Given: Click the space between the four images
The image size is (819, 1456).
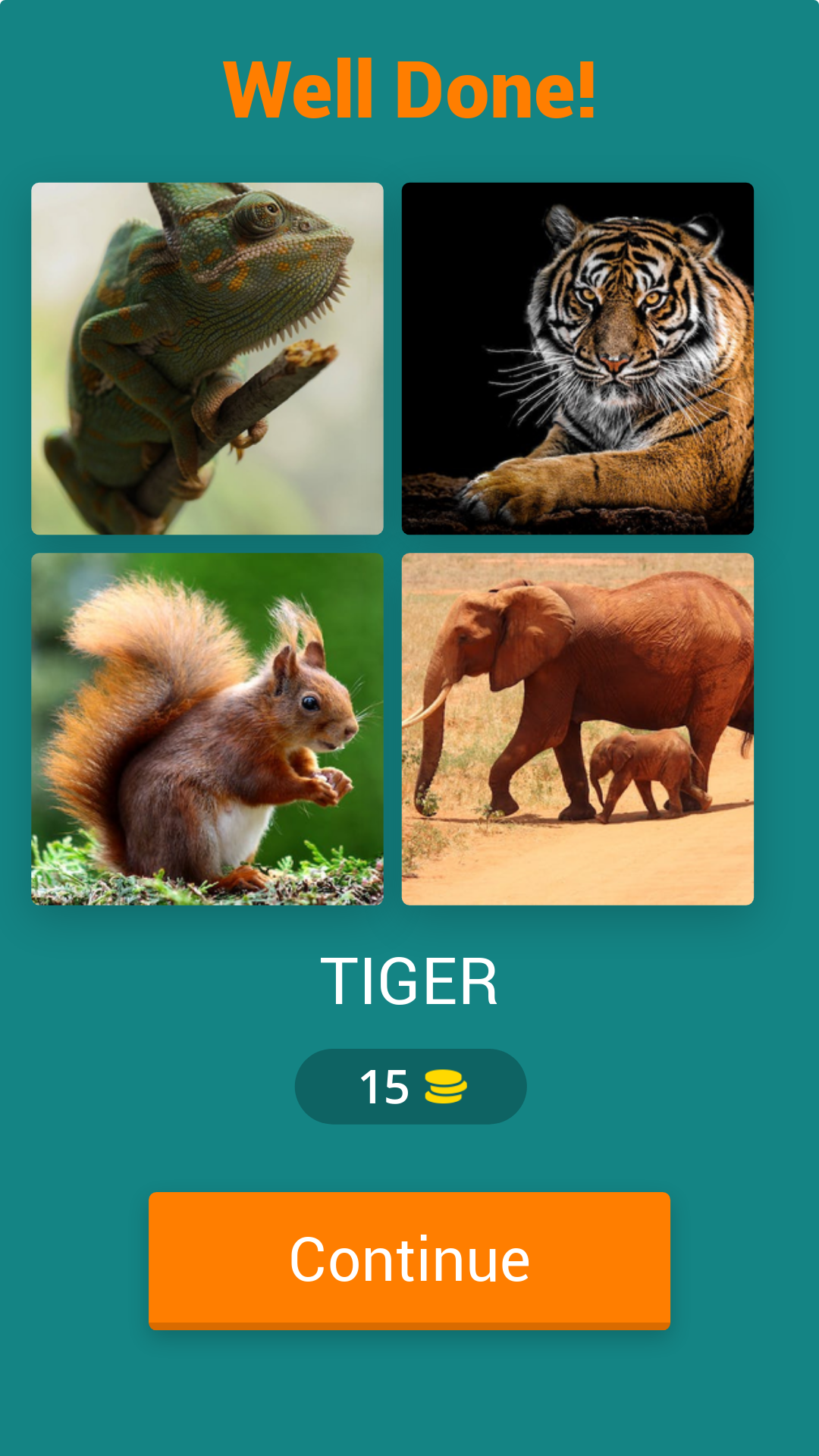Looking at the screenshot, I should pos(393,542).
